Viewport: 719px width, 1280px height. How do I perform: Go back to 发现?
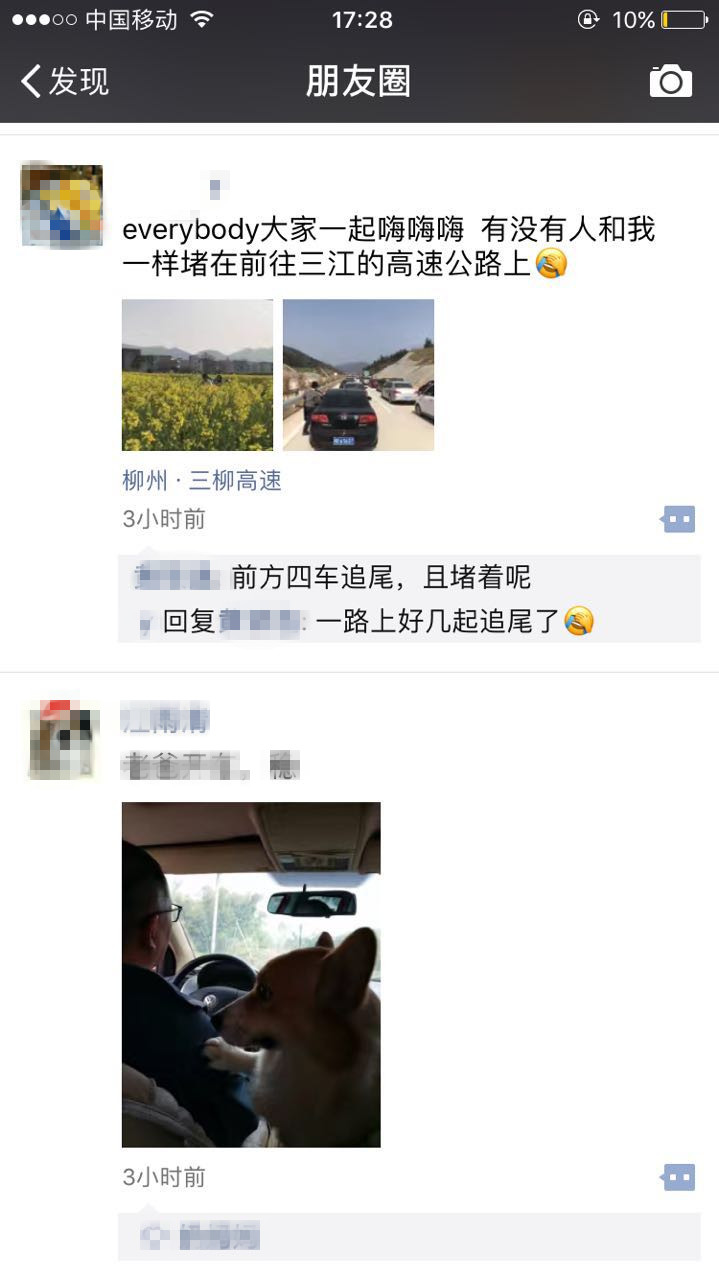click(x=65, y=81)
